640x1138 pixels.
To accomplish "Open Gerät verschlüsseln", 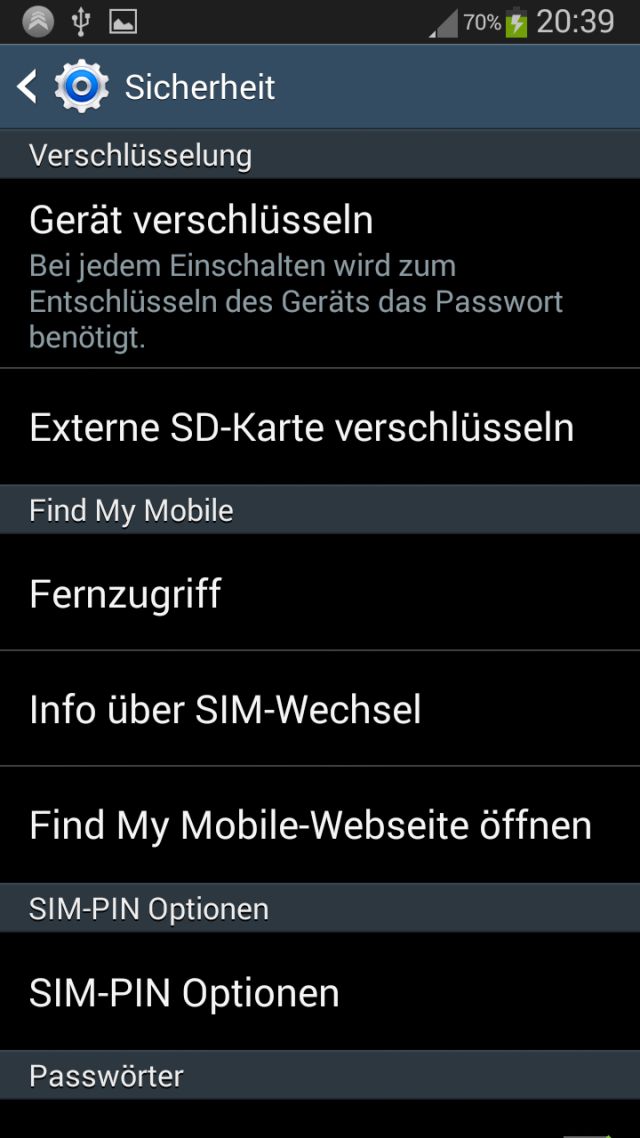I will 320,274.
